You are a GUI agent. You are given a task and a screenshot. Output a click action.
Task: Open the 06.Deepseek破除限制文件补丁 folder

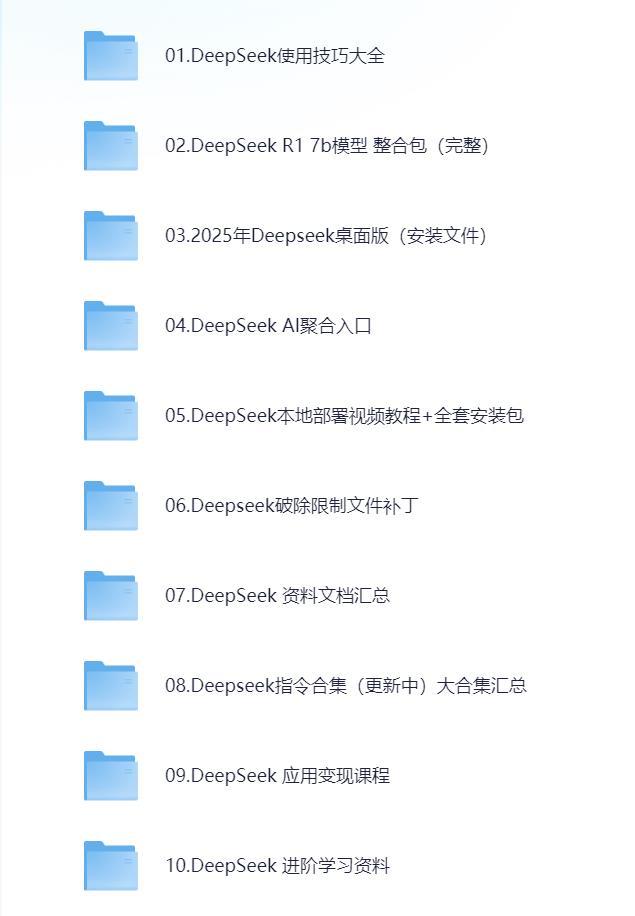[111, 506]
